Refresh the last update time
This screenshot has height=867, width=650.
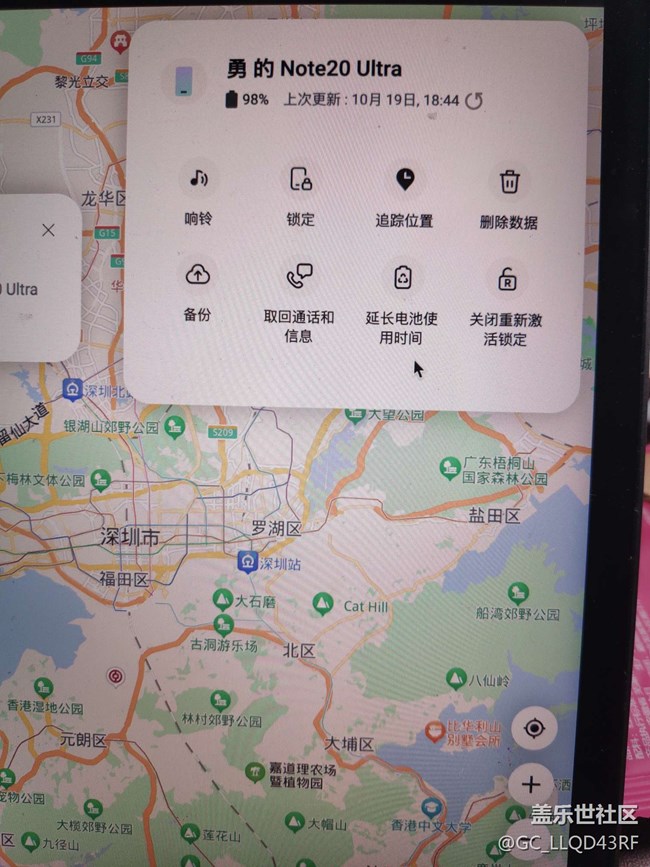click(475, 100)
